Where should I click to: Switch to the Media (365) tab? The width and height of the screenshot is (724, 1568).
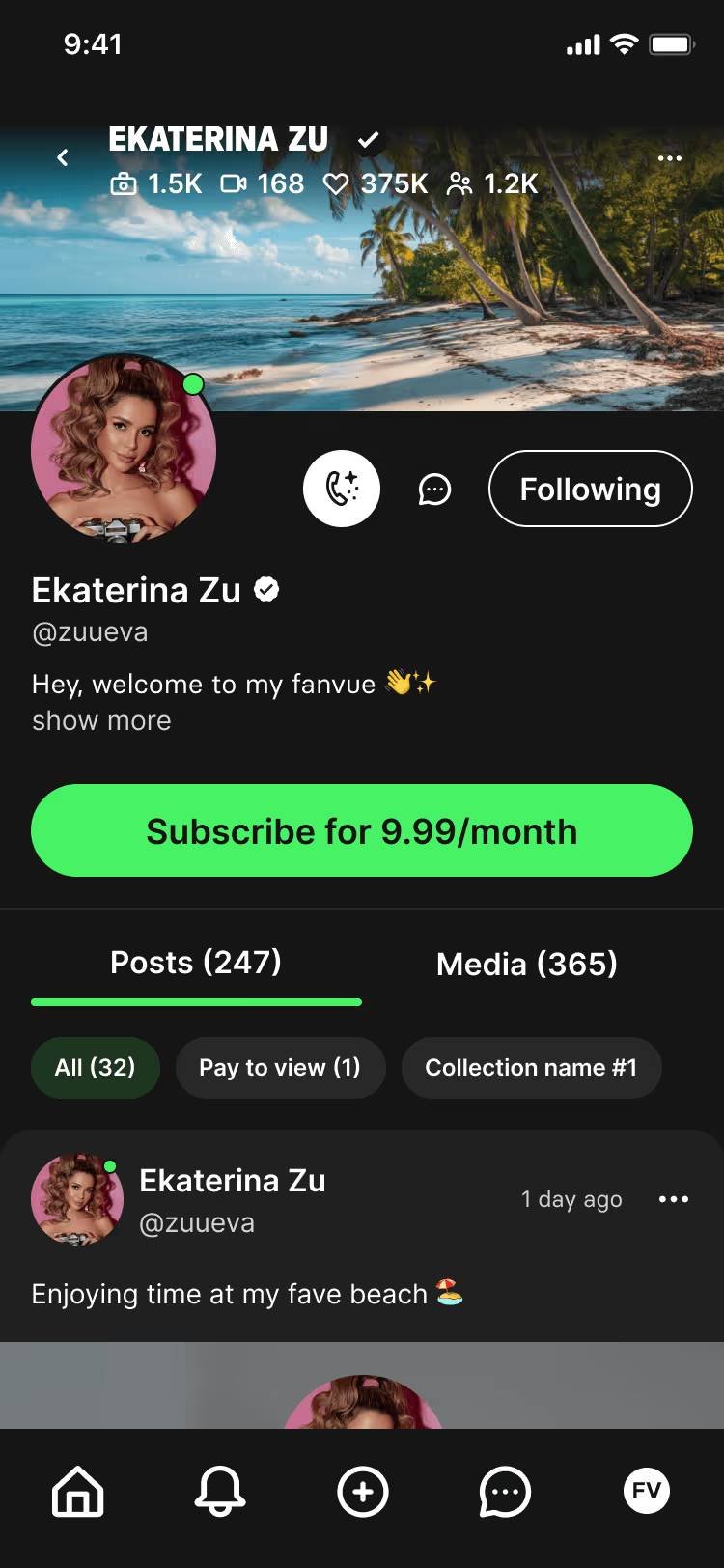point(526,964)
